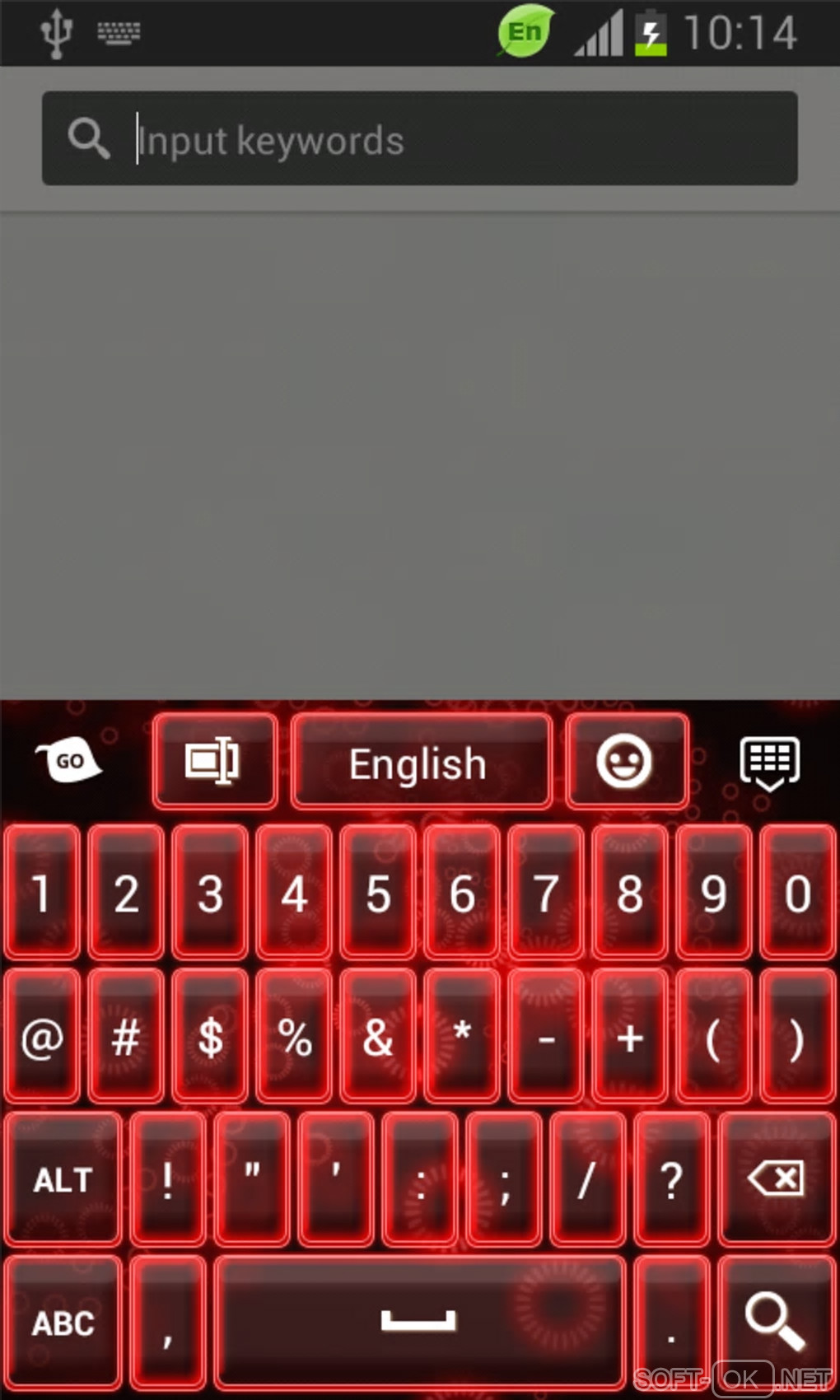The image size is (840, 1400).
Task: Open the emoji smiley panel
Action: [626, 761]
